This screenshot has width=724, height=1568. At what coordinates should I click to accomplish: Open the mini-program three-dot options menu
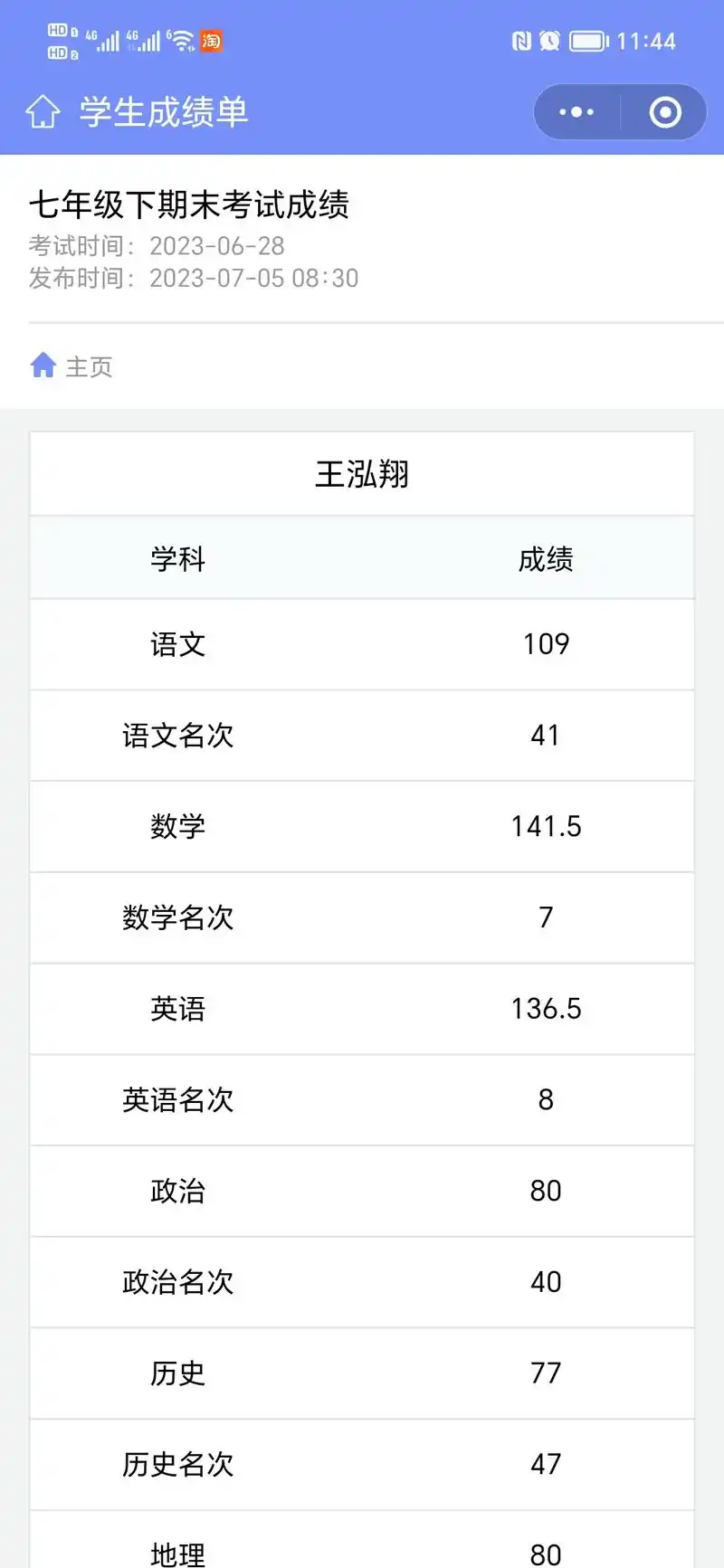click(x=574, y=111)
